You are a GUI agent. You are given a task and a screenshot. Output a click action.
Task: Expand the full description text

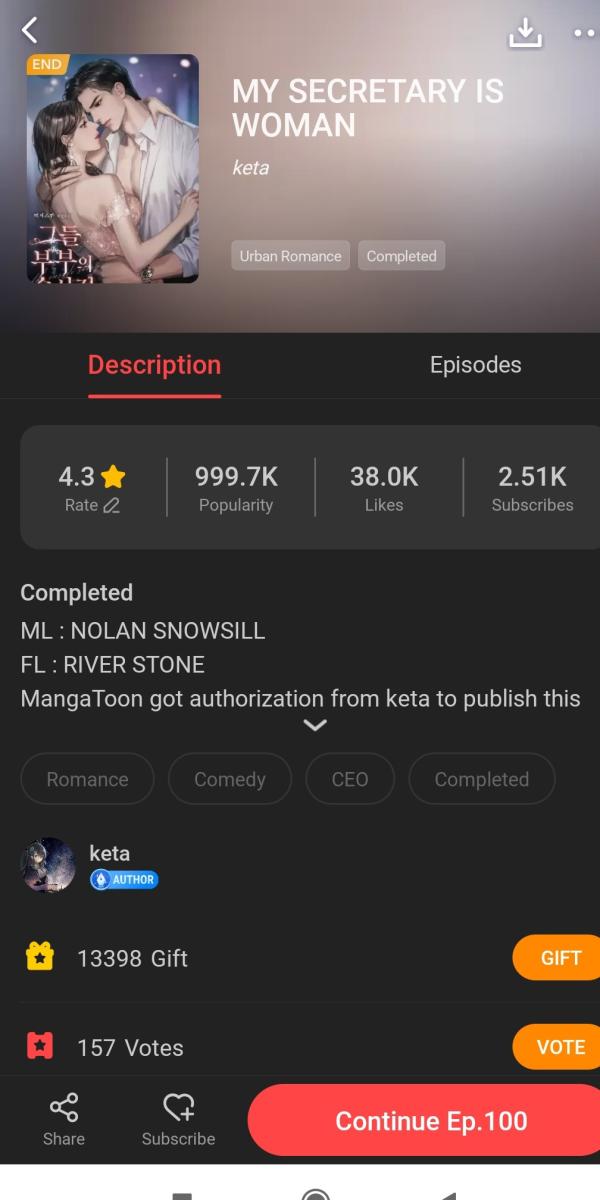coord(315,725)
